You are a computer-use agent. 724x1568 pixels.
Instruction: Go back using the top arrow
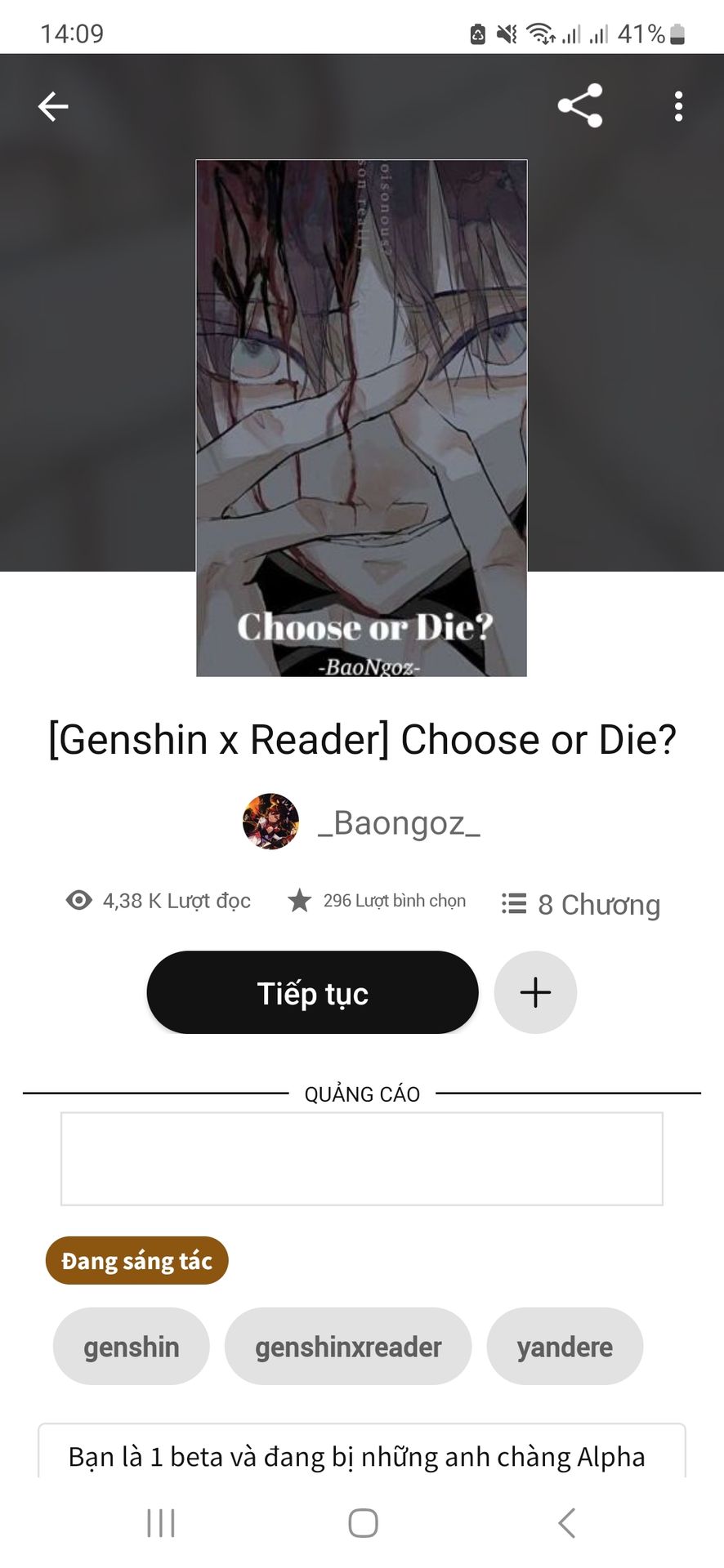[x=53, y=106]
